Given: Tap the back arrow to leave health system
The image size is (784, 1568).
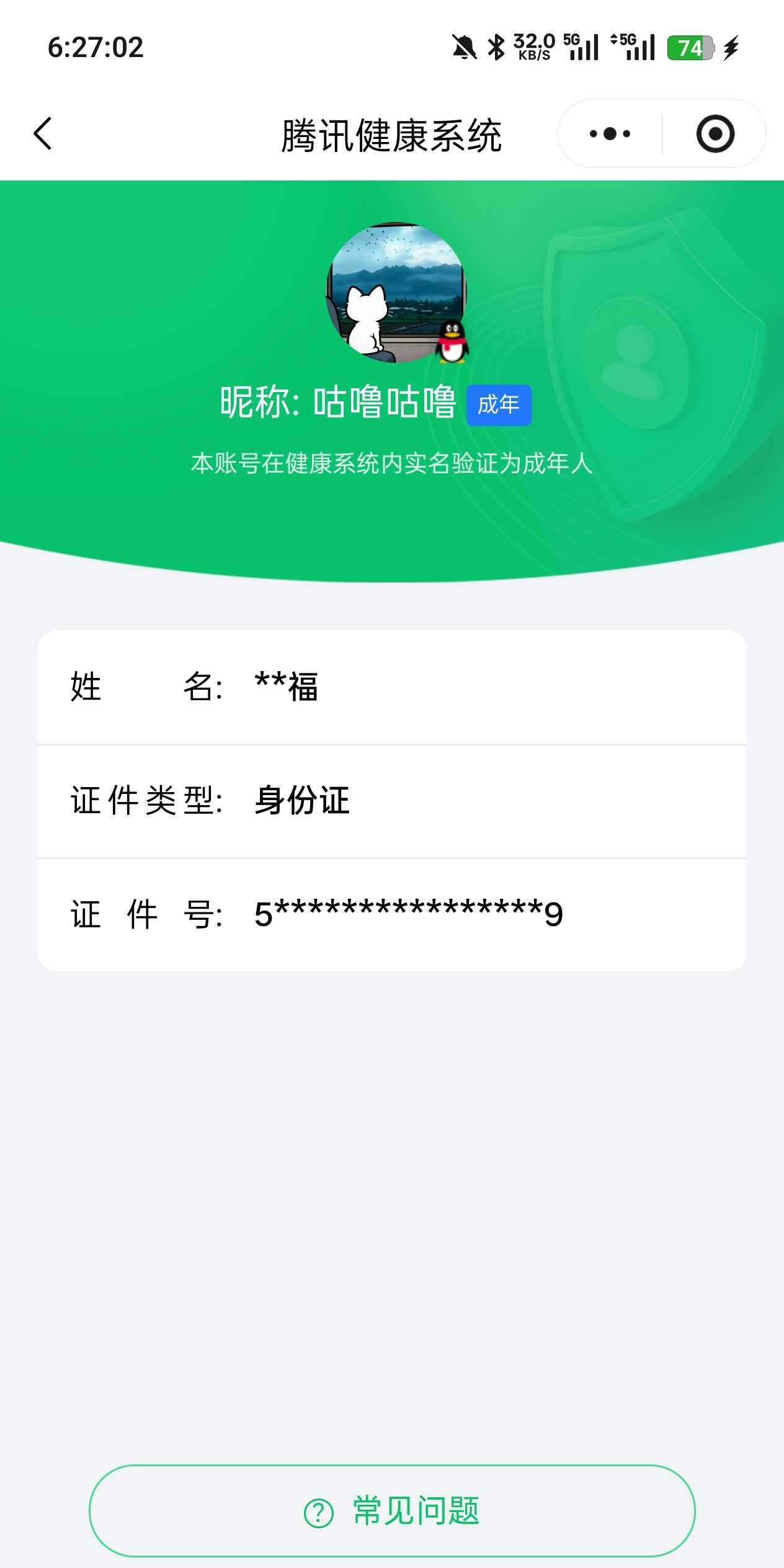Looking at the screenshot, I should (42, 134).
